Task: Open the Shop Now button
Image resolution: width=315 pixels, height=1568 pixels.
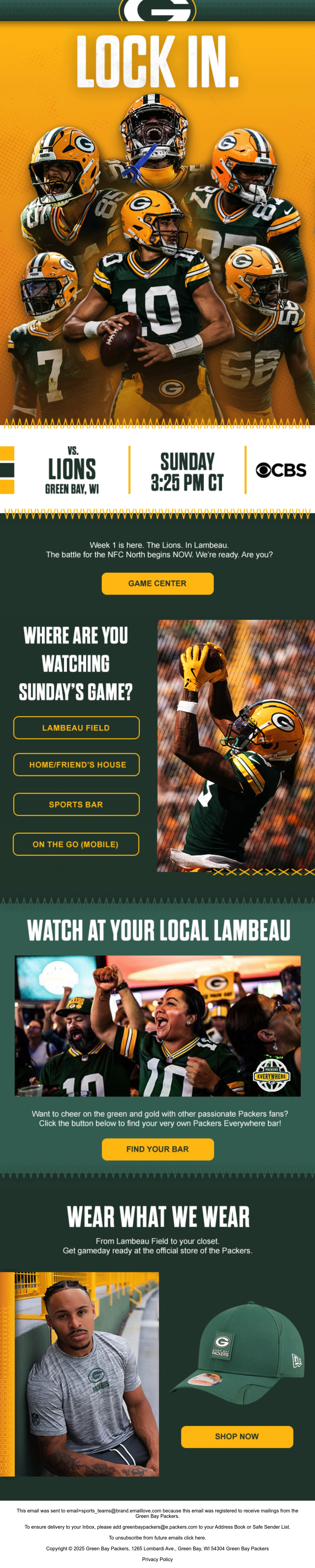Action: [x=237, y=1437]
